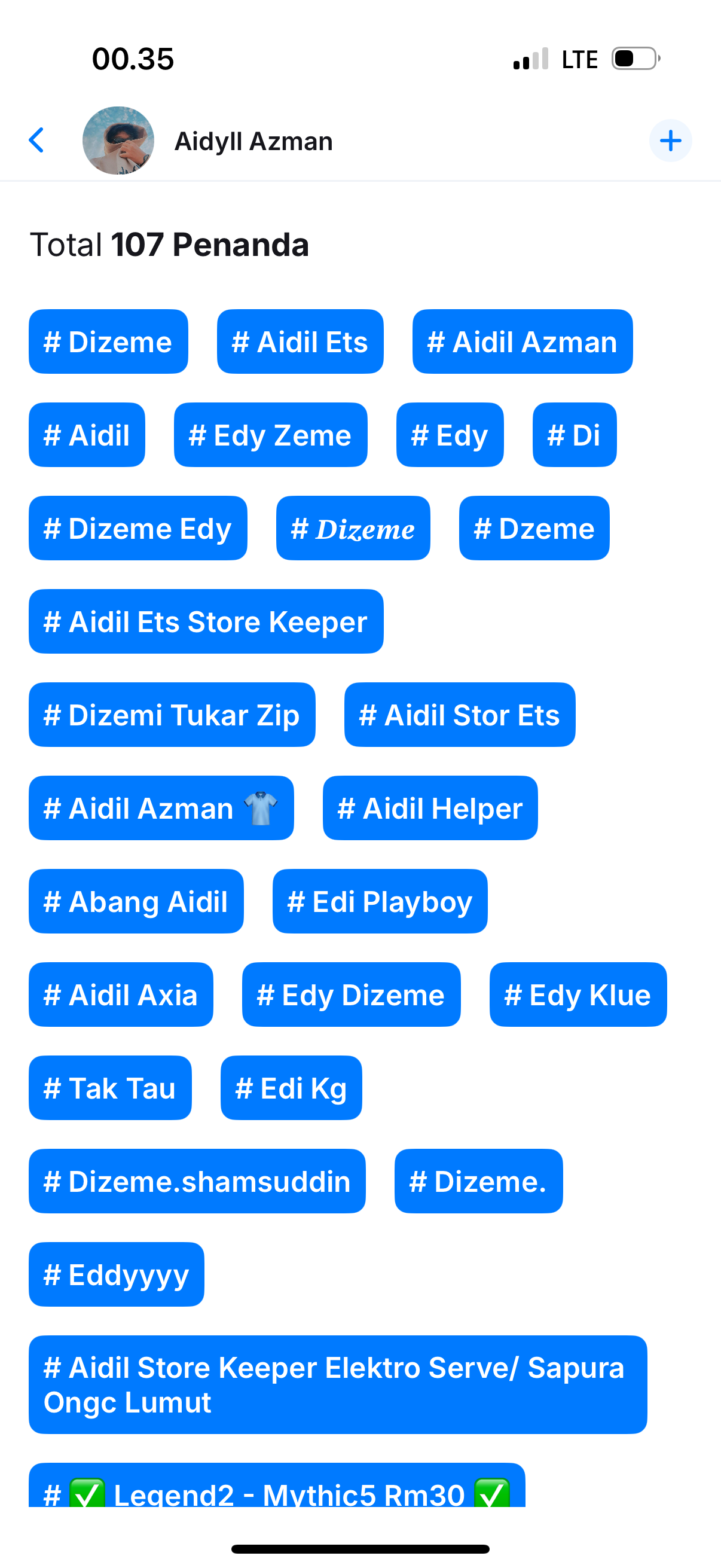Tap the Aidil Ets tag
Screen dimensions: 721x1568
click(300, 341)
